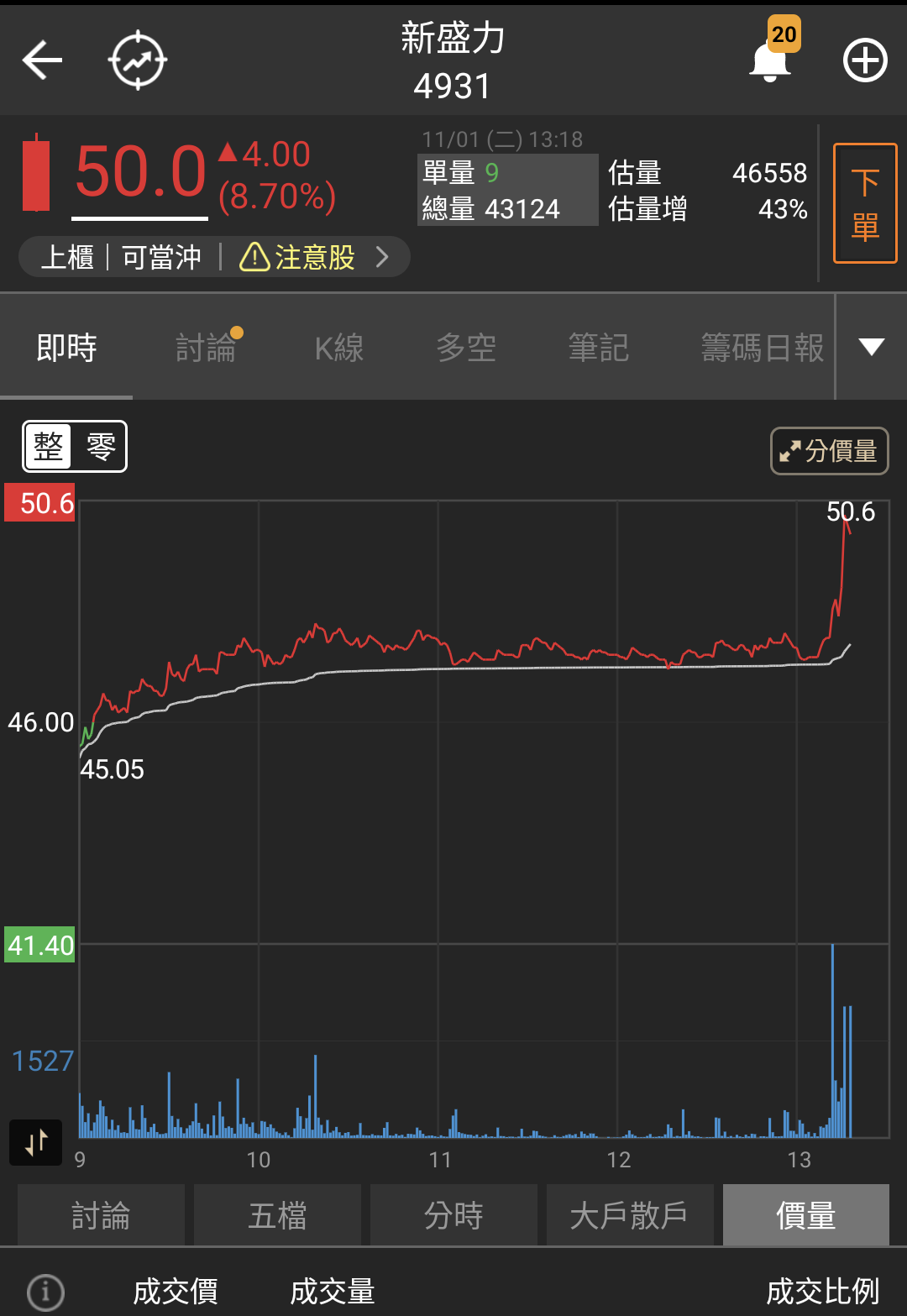
Task: Tap the up-down arrows swap icon
Action: pyautogui.click(x=36, y=1142)
